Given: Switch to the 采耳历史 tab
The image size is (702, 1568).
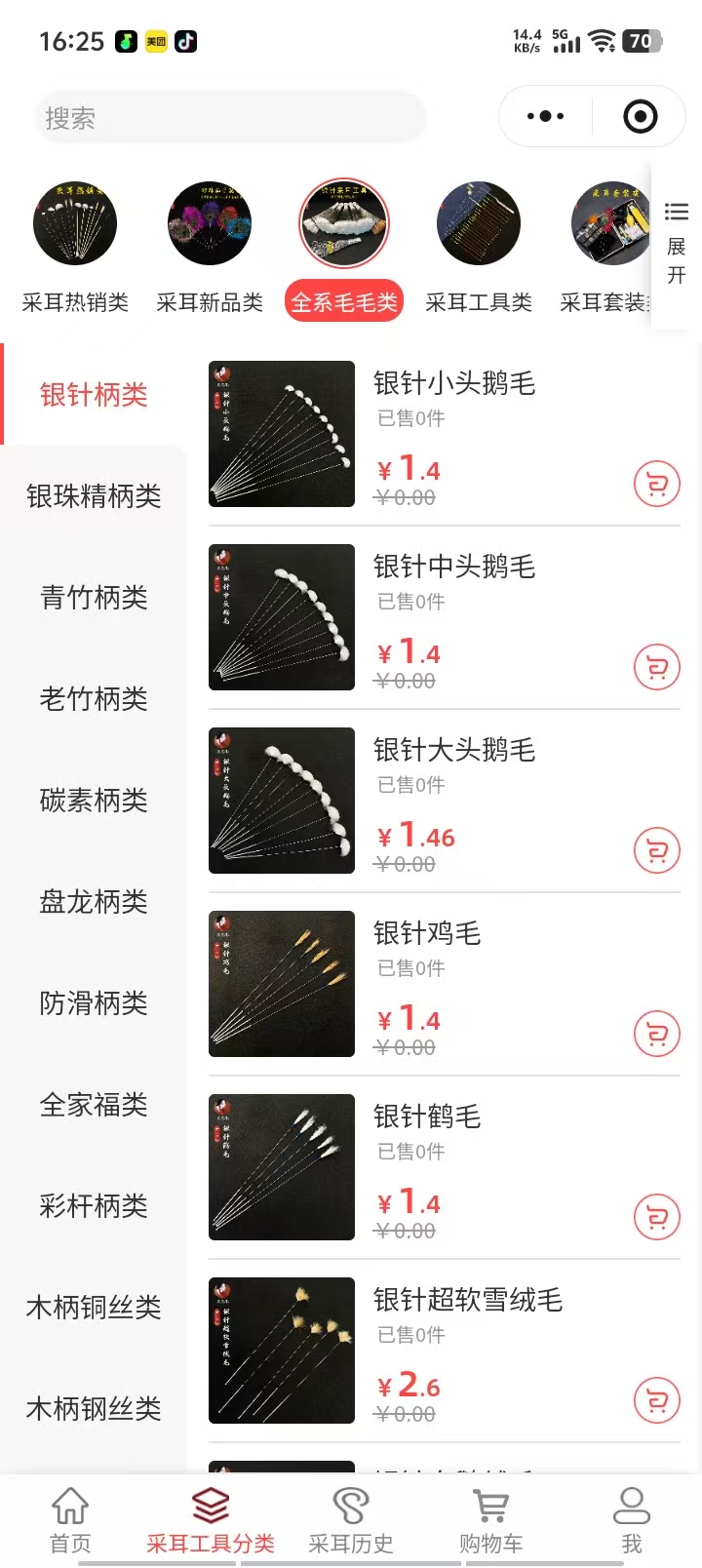Looking at the screenshot, I should coord(351,1519).
